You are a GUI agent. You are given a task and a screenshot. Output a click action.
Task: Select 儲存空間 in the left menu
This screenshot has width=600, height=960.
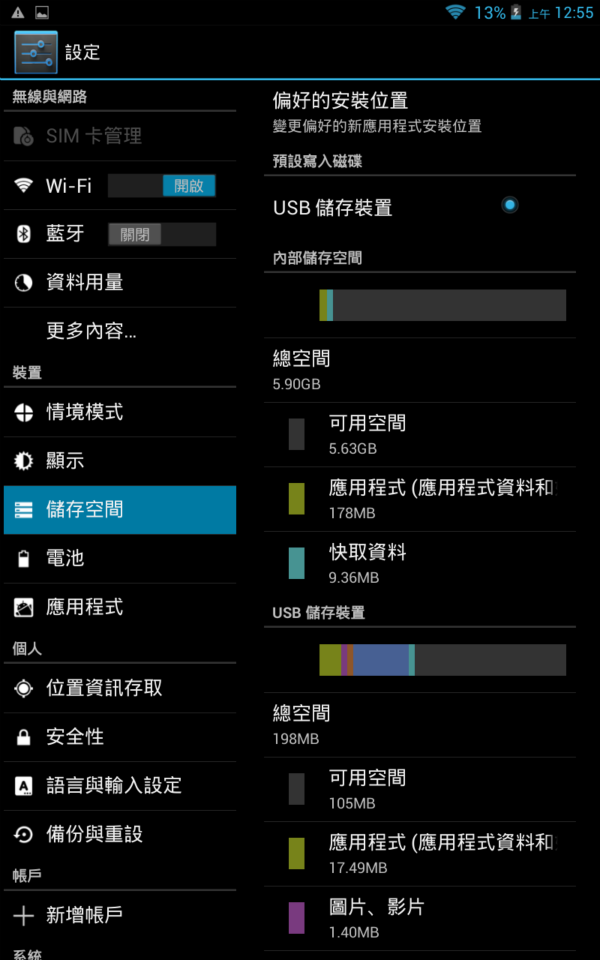(x=120, y=510)
